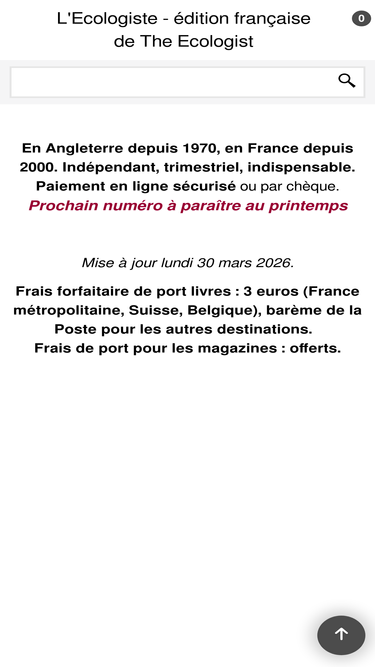
Task: Open the cart counter badge
Action: coord(361,19)
